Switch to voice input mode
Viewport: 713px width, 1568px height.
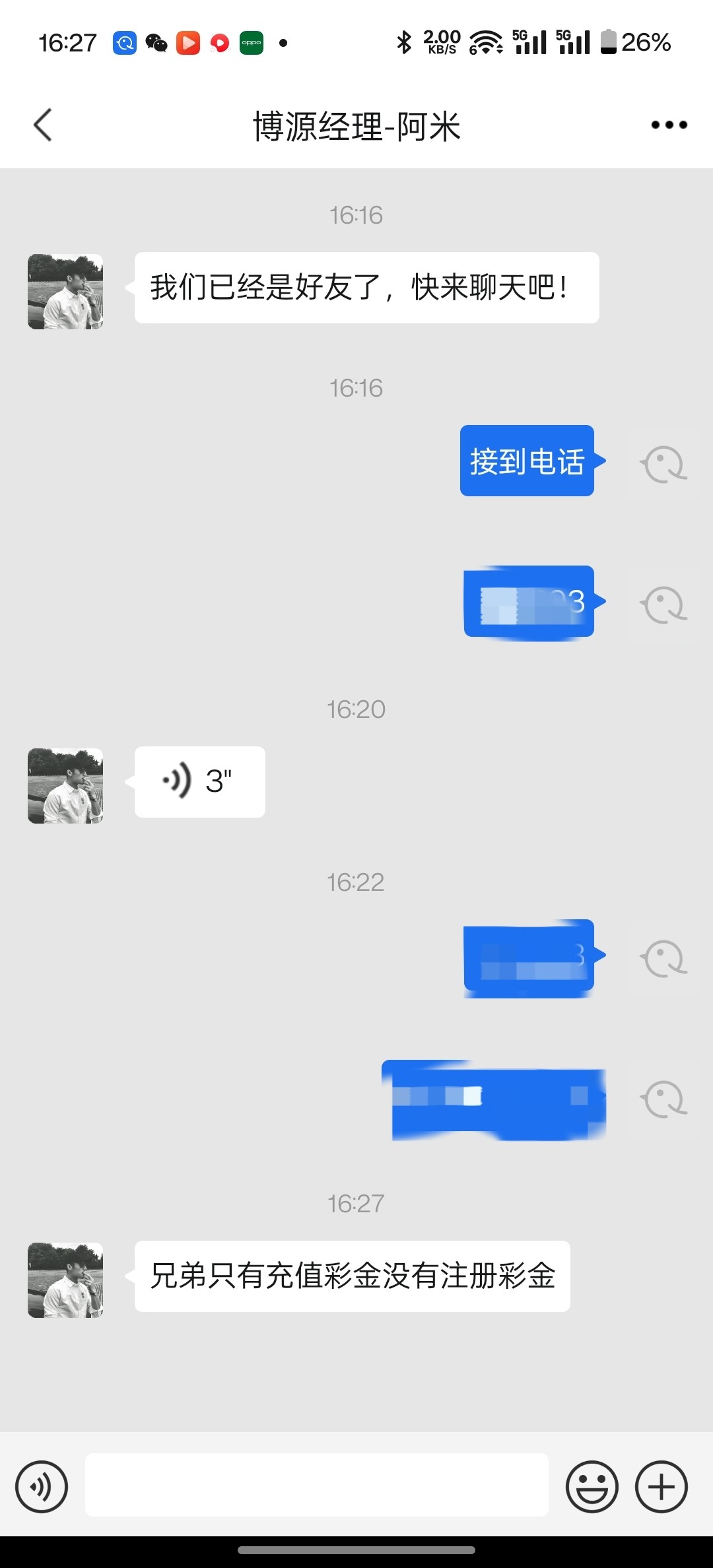coord(42,1487)
